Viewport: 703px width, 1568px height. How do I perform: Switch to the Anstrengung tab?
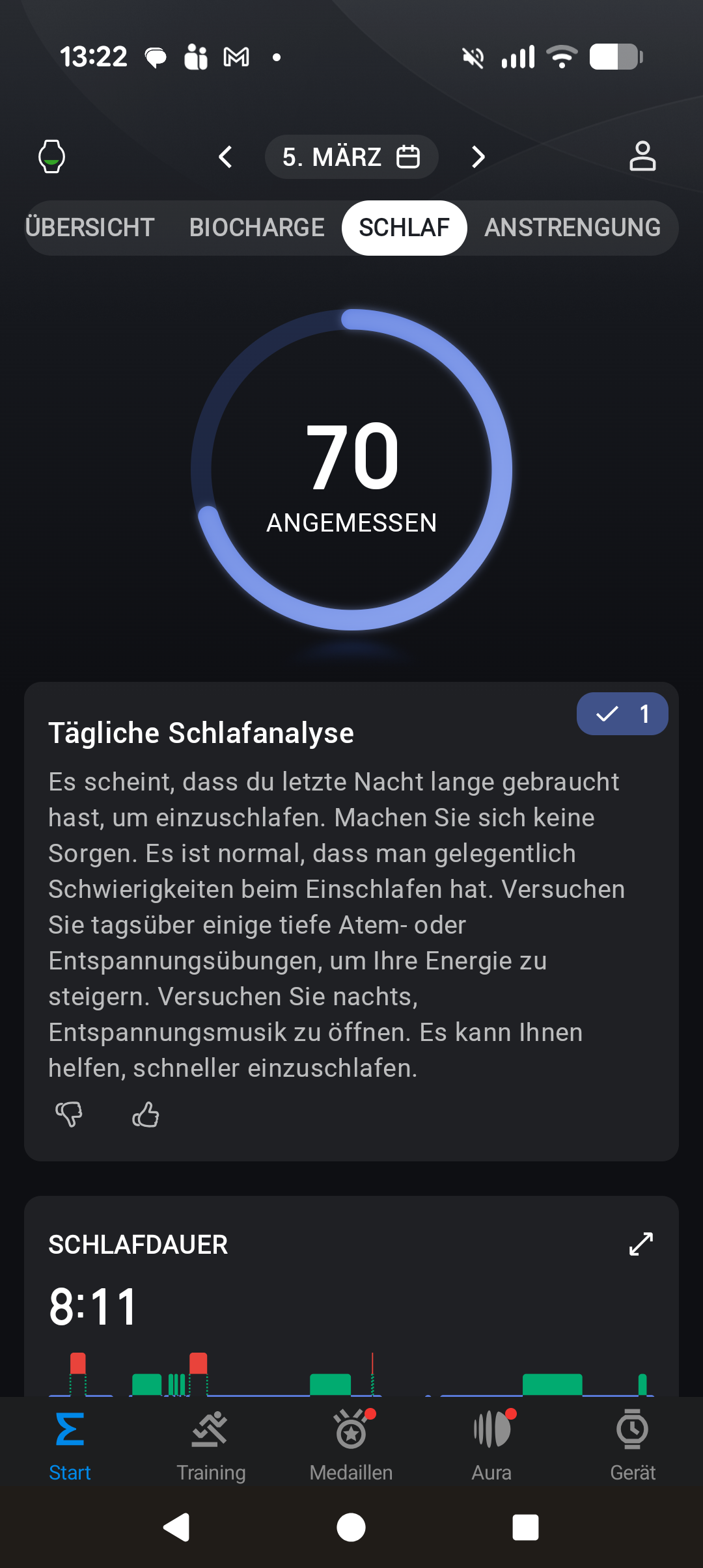572,228
